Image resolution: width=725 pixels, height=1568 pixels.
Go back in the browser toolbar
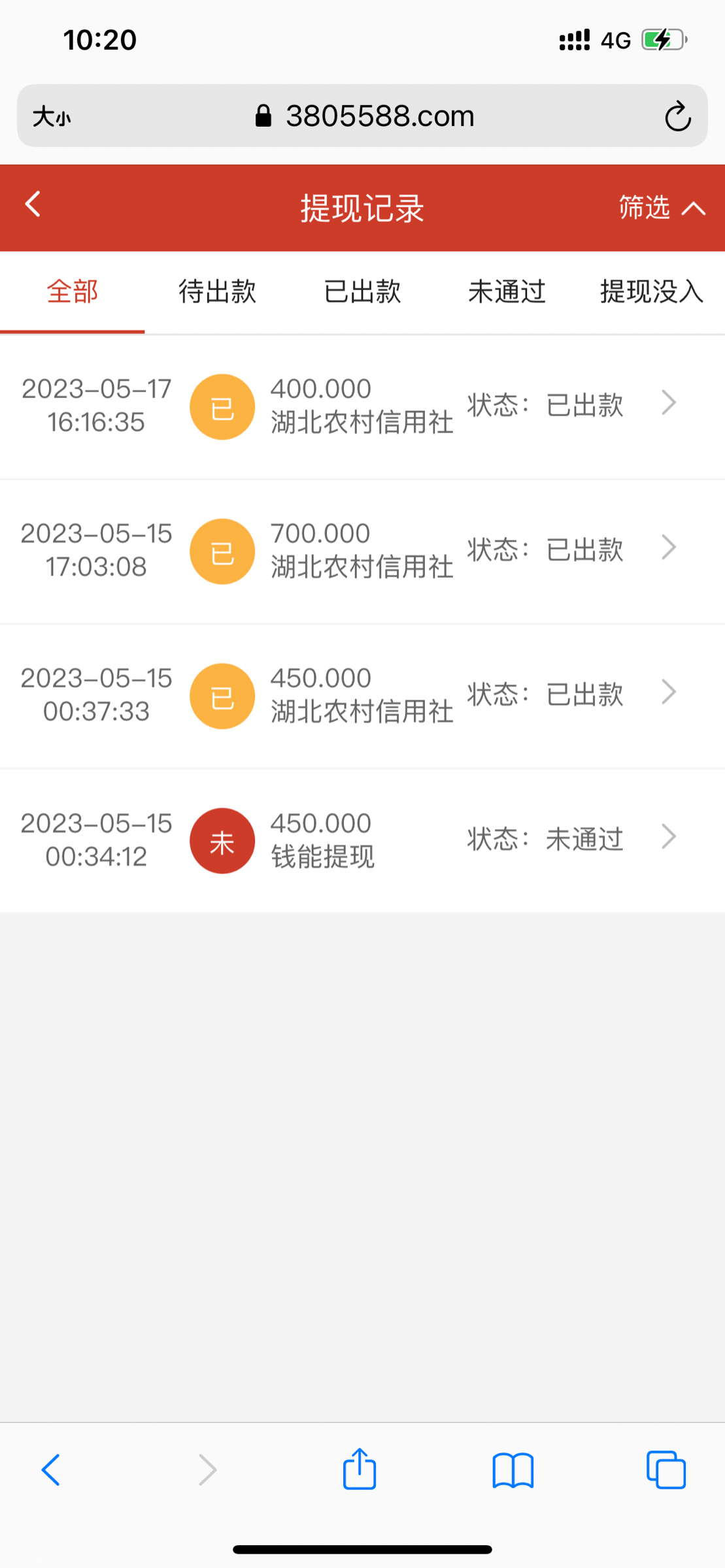click(x=51, y=1470)
